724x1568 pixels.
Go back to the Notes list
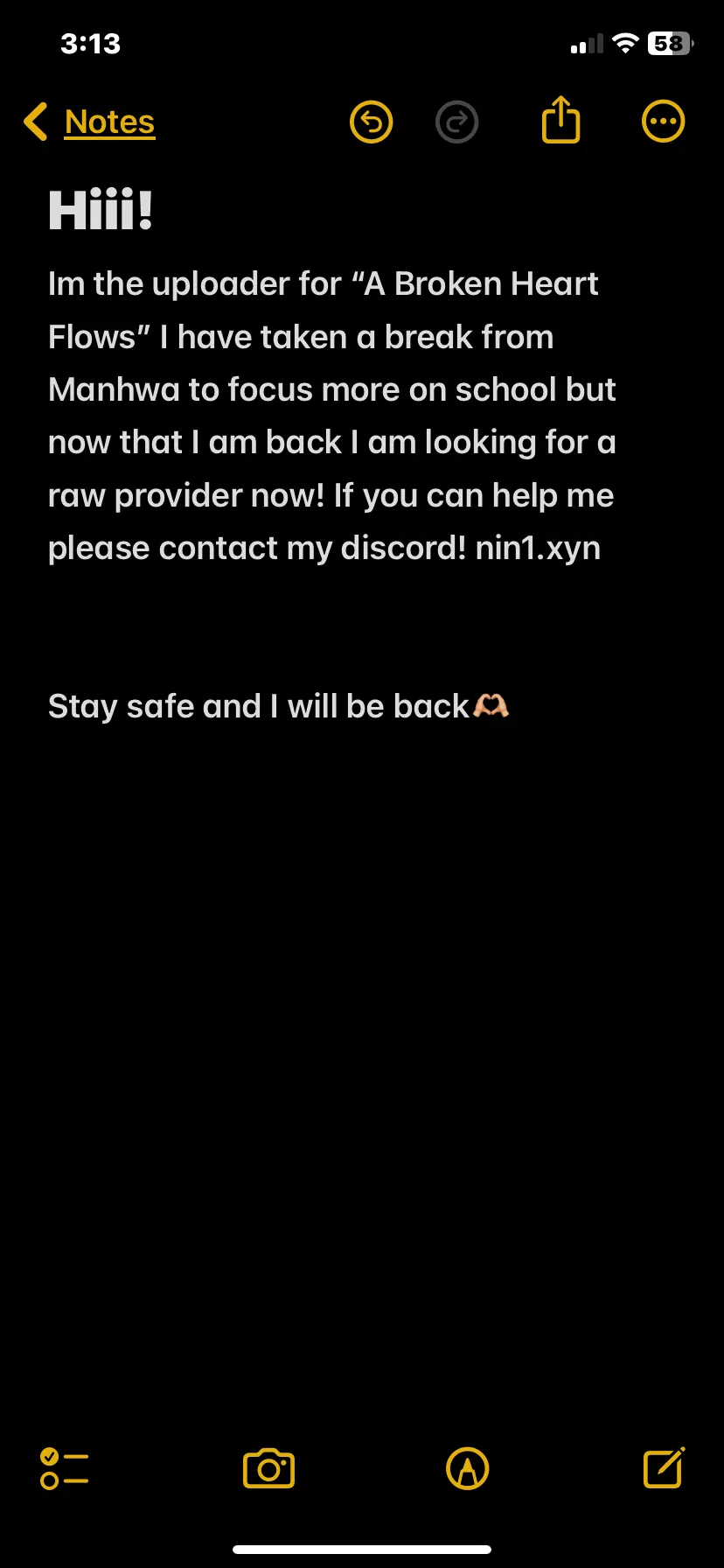point(90,122)
